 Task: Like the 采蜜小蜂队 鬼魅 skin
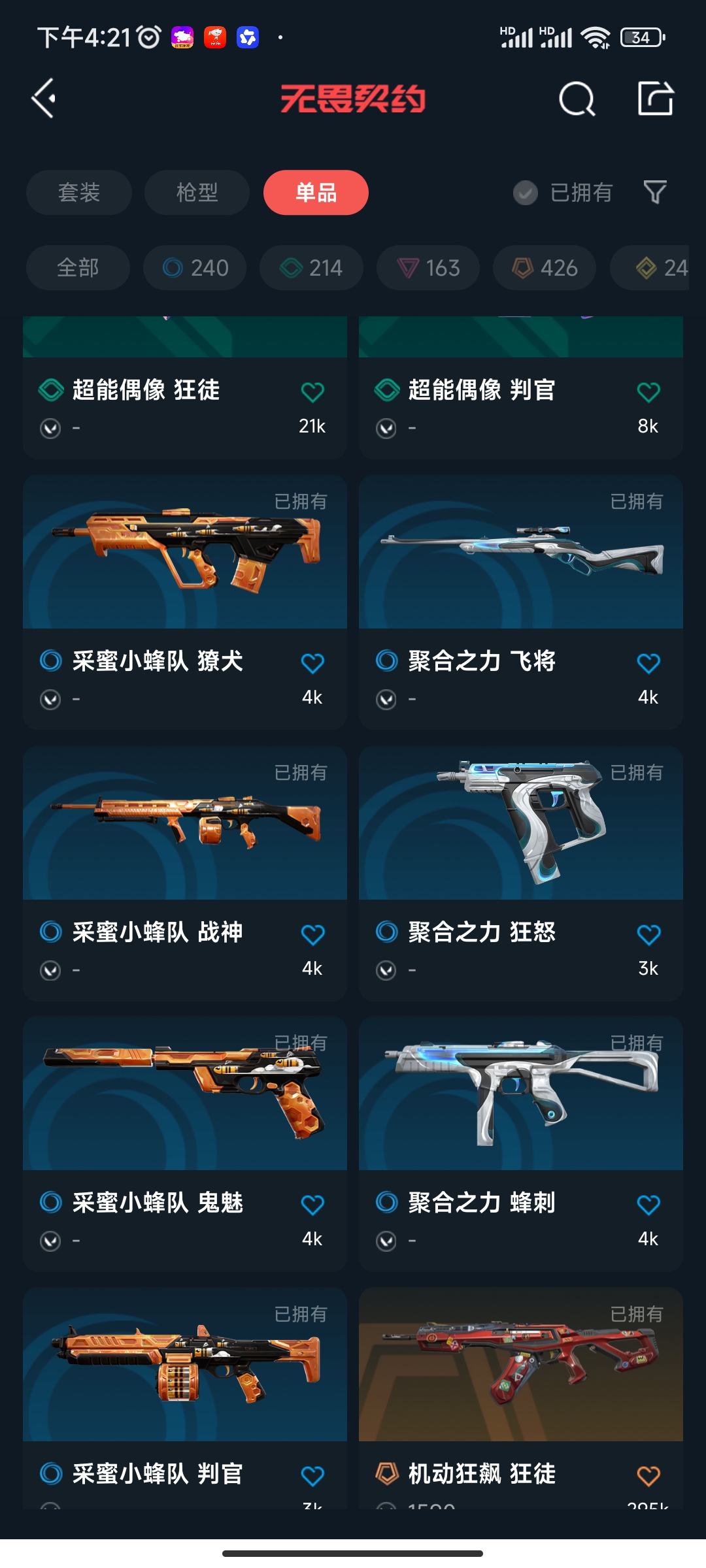312,1205
